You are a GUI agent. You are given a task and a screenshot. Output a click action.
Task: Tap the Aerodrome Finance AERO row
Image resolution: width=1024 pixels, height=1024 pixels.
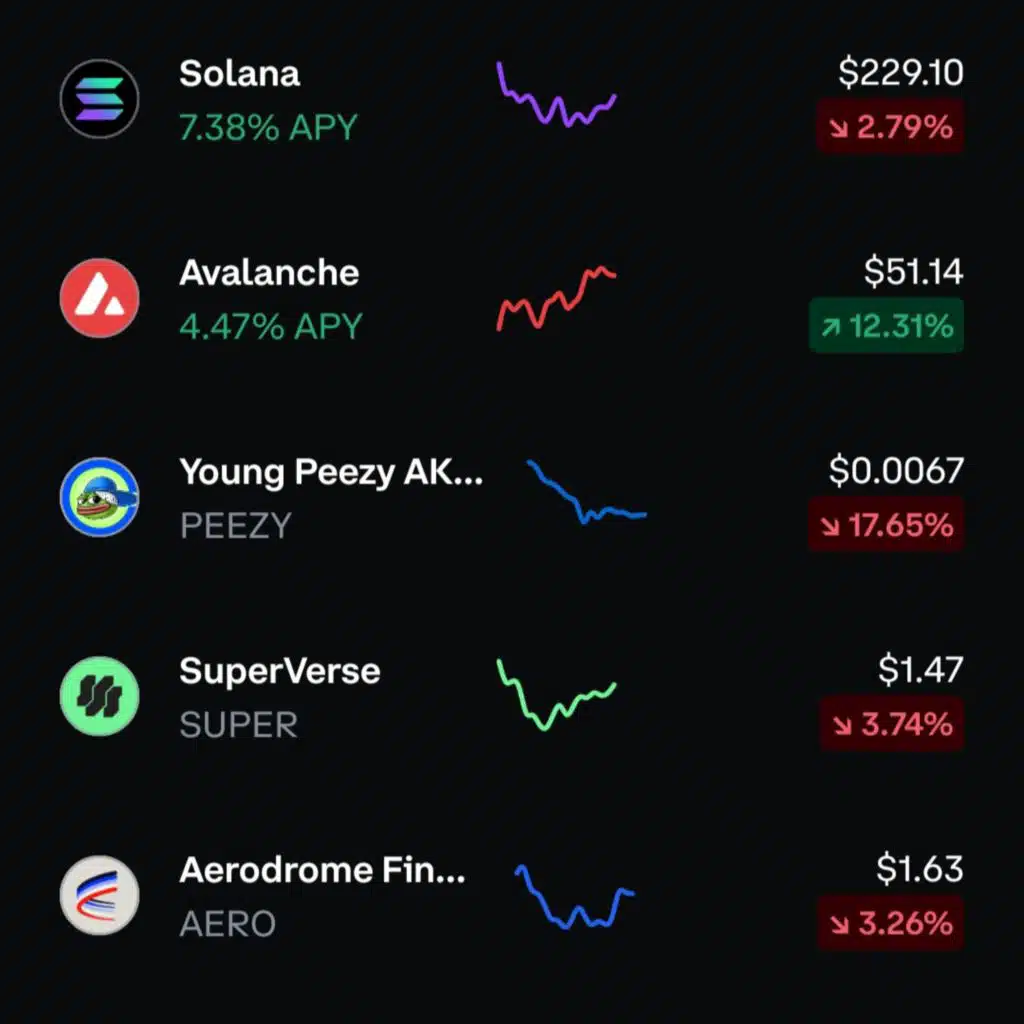point(321,896)
